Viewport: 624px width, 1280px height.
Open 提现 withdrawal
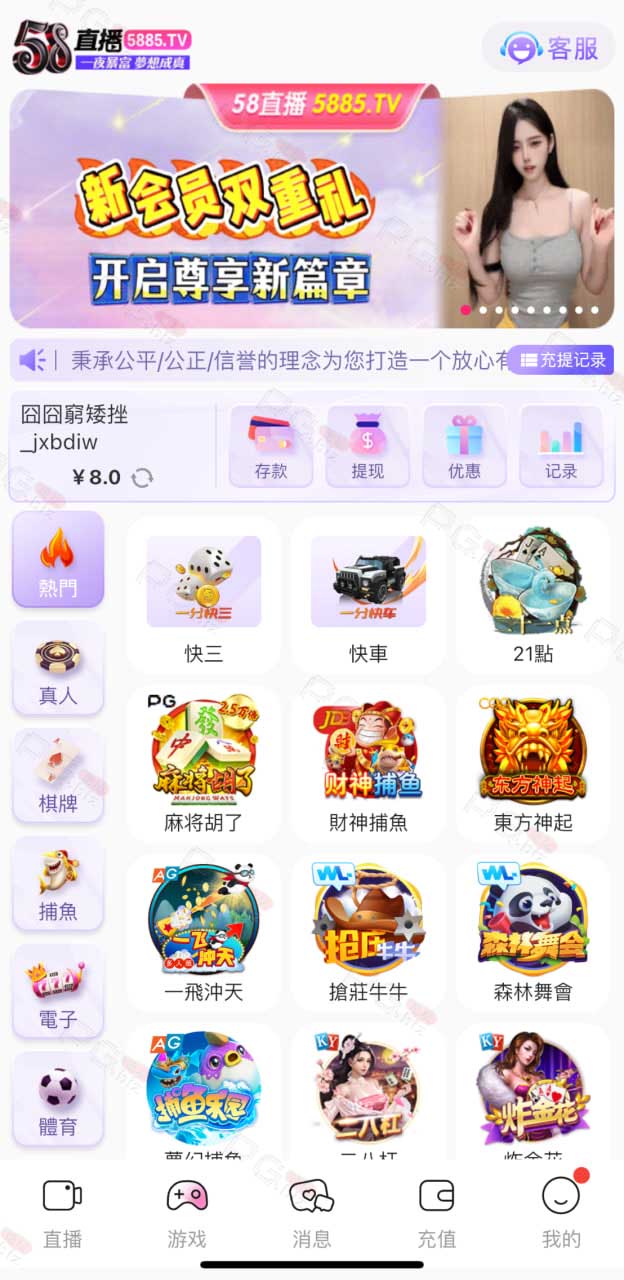point(367,446)
